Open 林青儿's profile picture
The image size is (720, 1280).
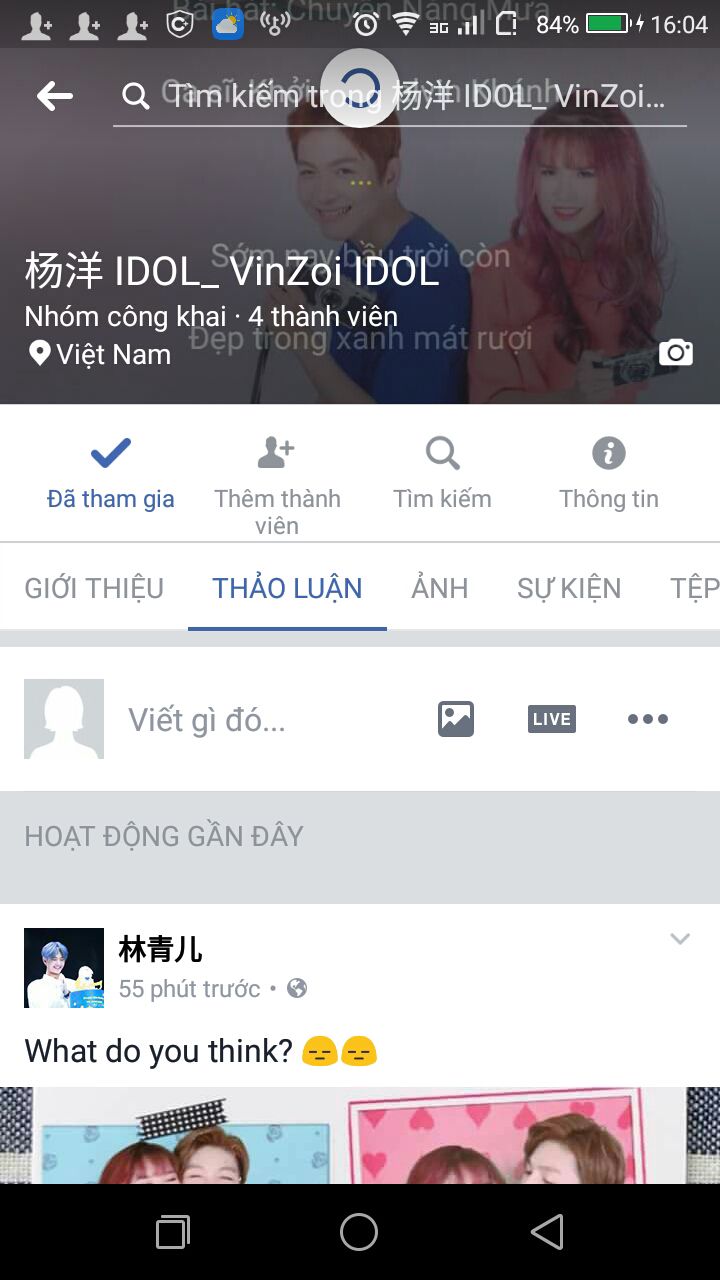coord(64,967)
